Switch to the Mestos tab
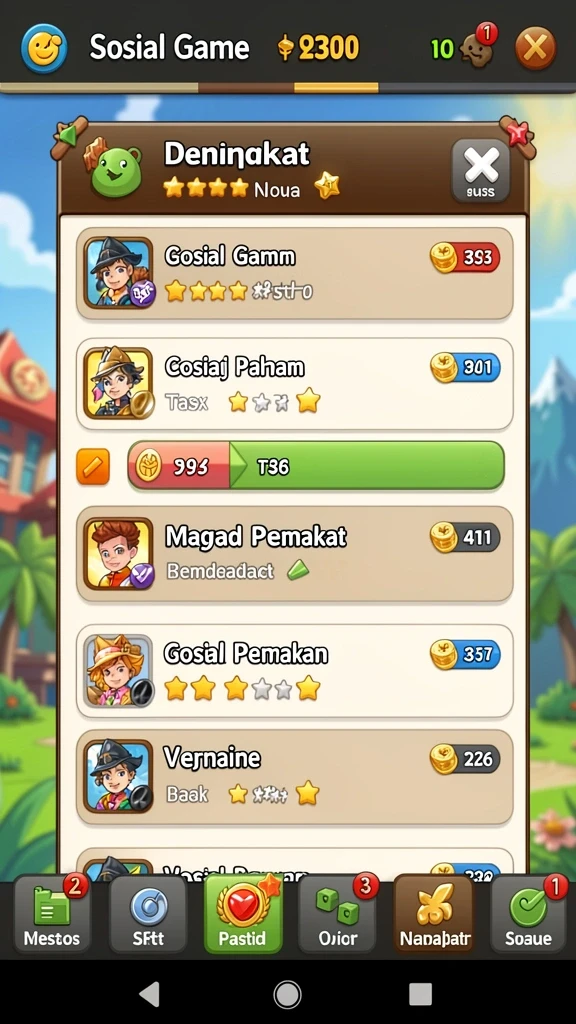576x1024 pixels. coord(52,917)
